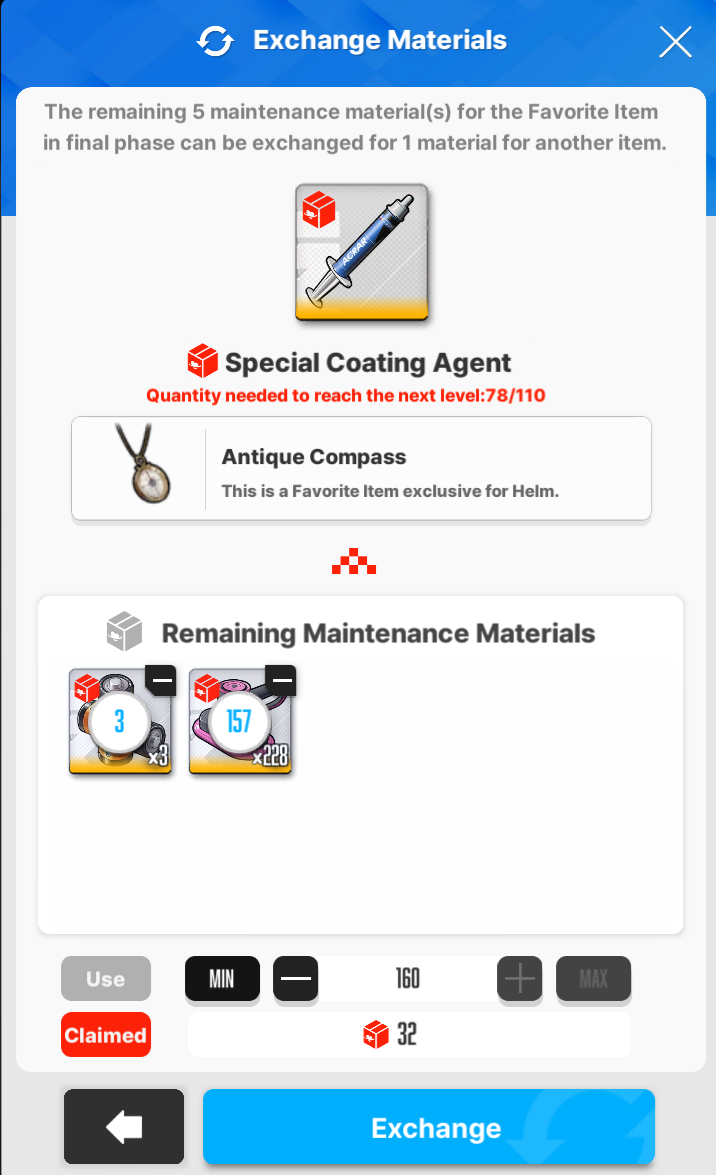Increase the quantity with the plus button

520,979
